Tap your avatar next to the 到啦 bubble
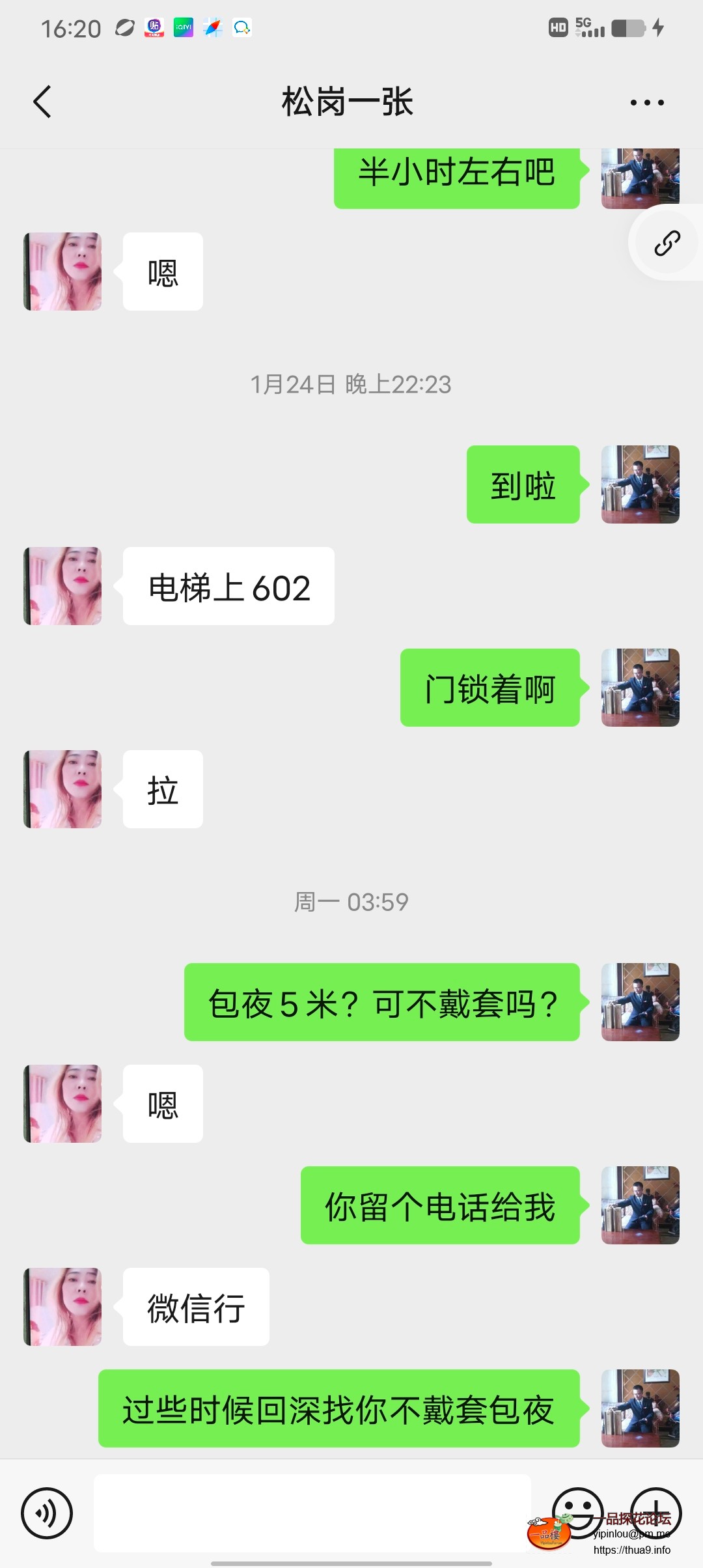Screen dimensions: 703x1568 tap(640, 484)
